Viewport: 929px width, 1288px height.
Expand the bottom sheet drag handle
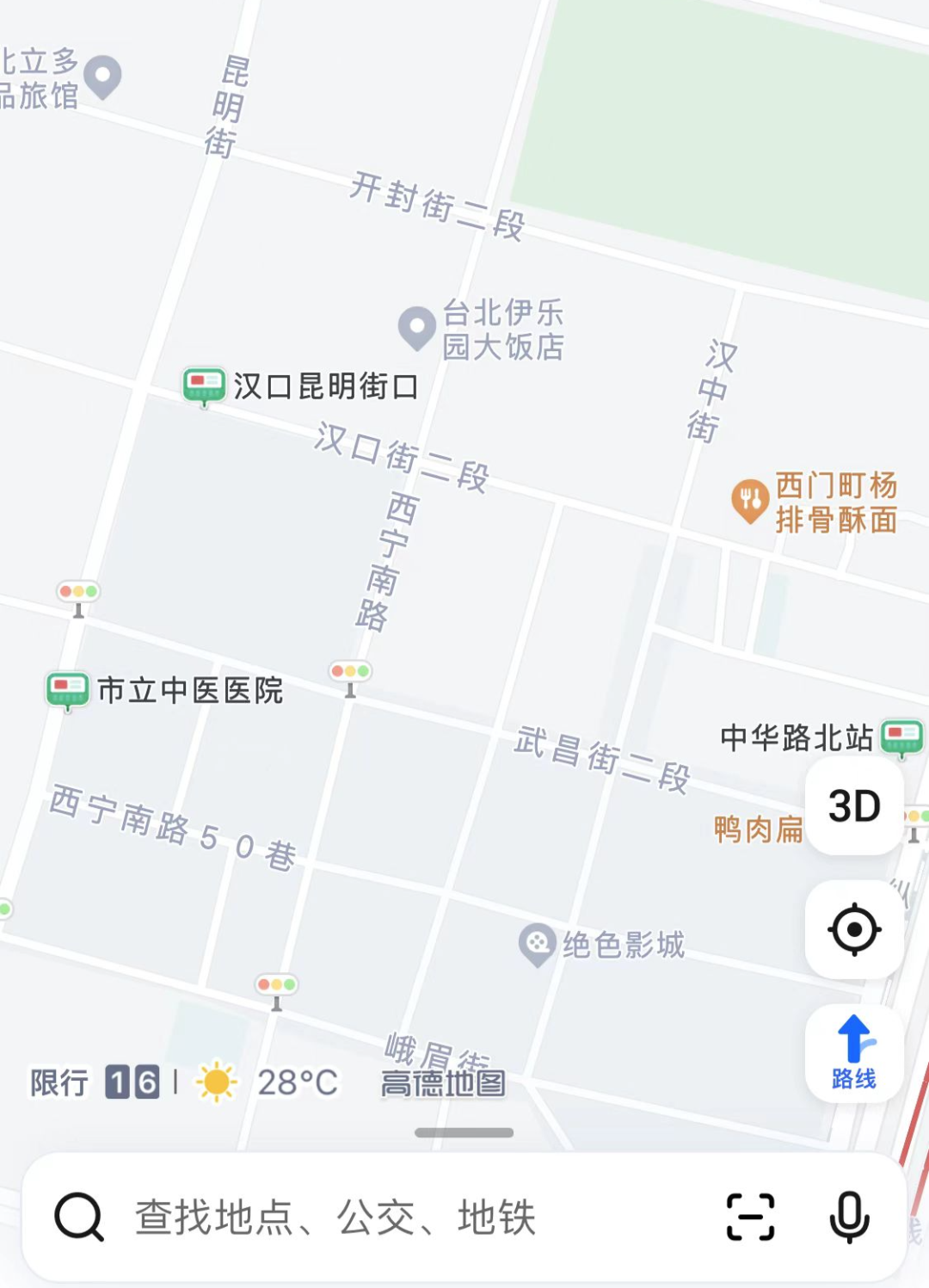[x=464, y=1132]
